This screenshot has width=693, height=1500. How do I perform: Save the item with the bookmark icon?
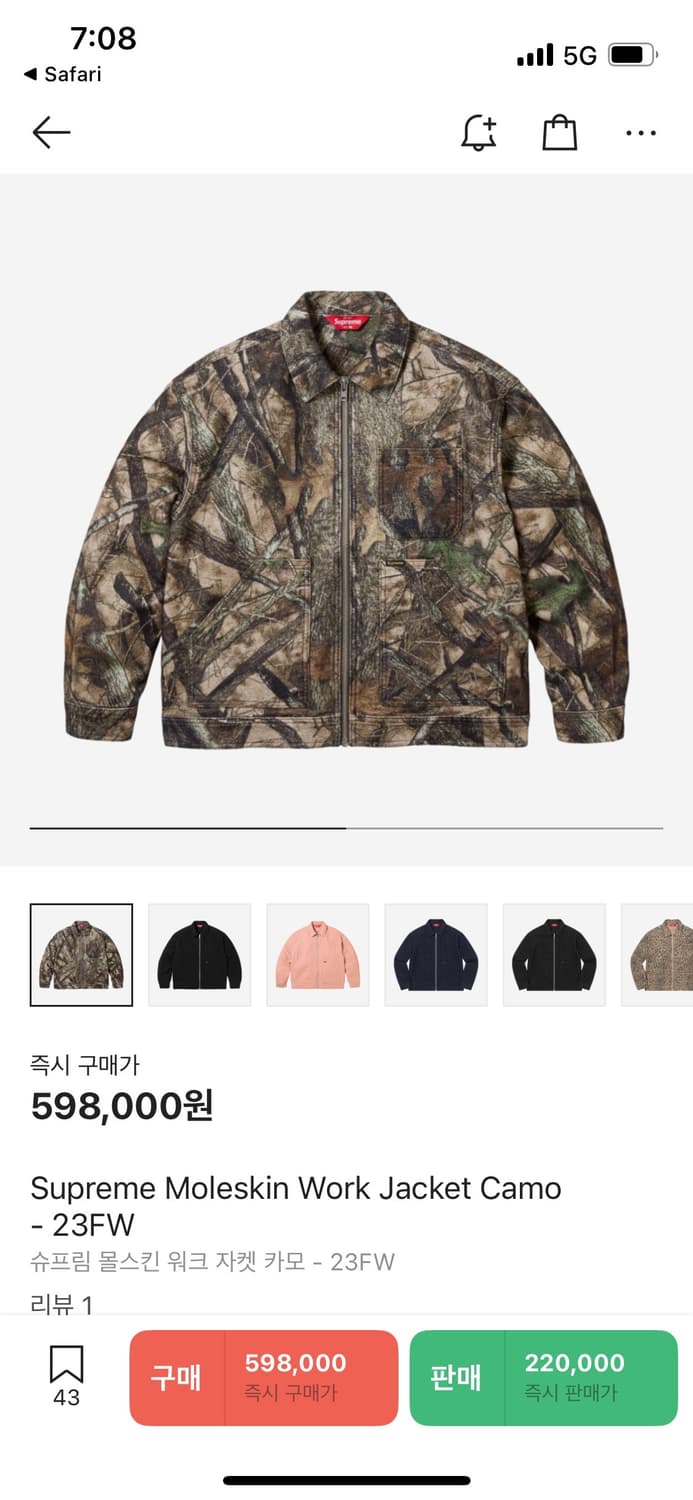(66, 1376)
